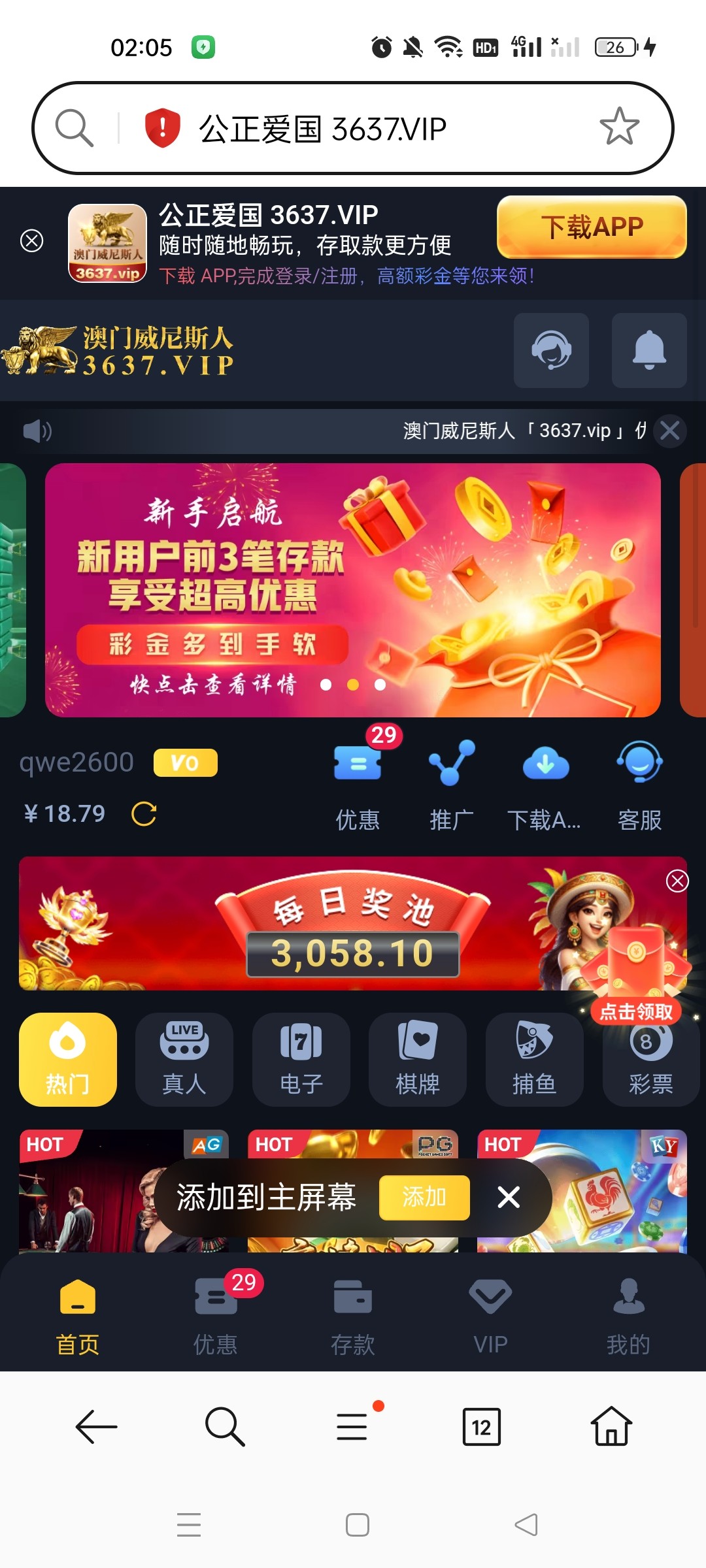Viewport: 706px width, 1568px height.
Task: Tap the 下载APP download button
Action: [592, 227]
